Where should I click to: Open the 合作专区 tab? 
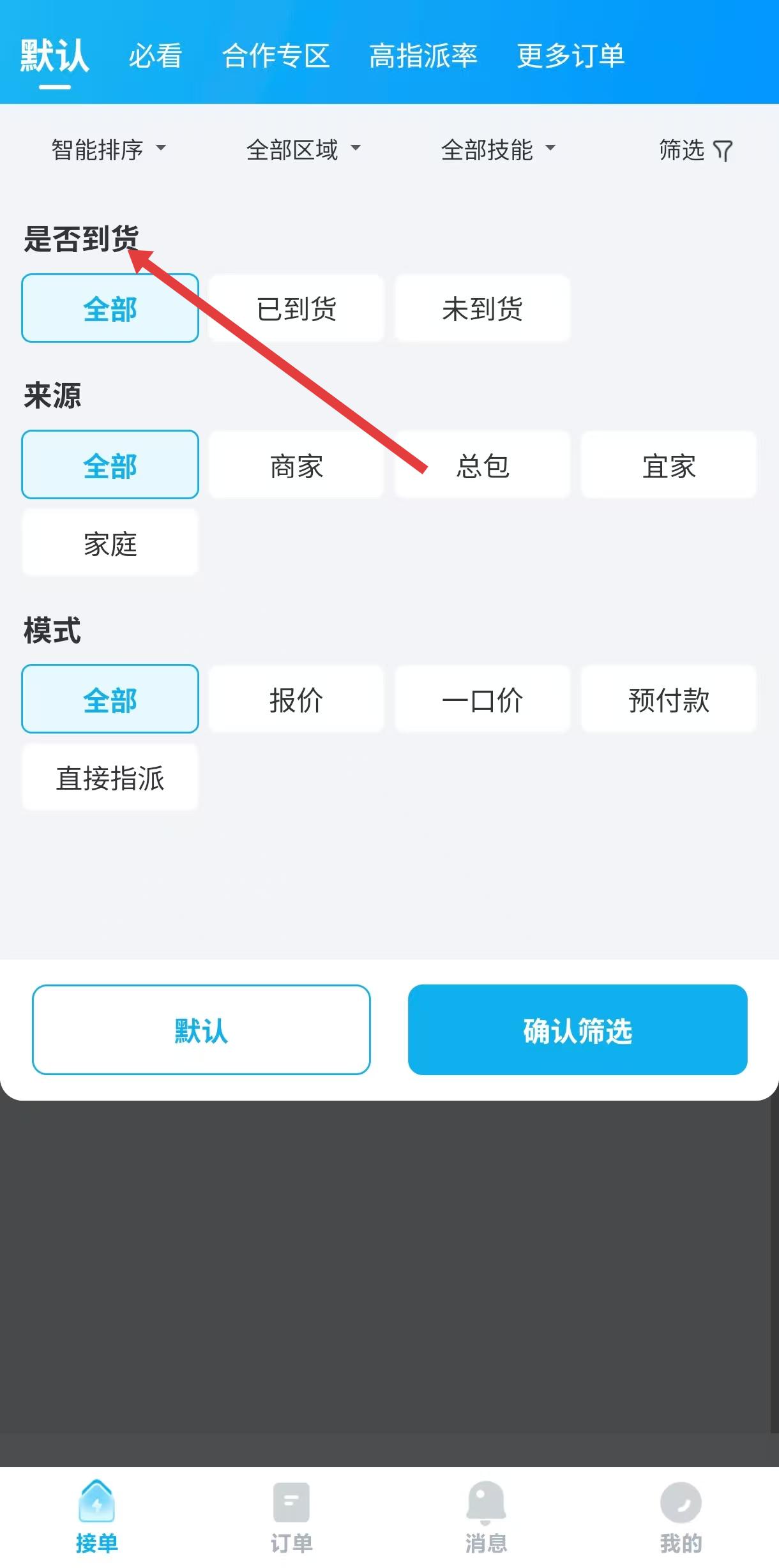click(275, 56)
